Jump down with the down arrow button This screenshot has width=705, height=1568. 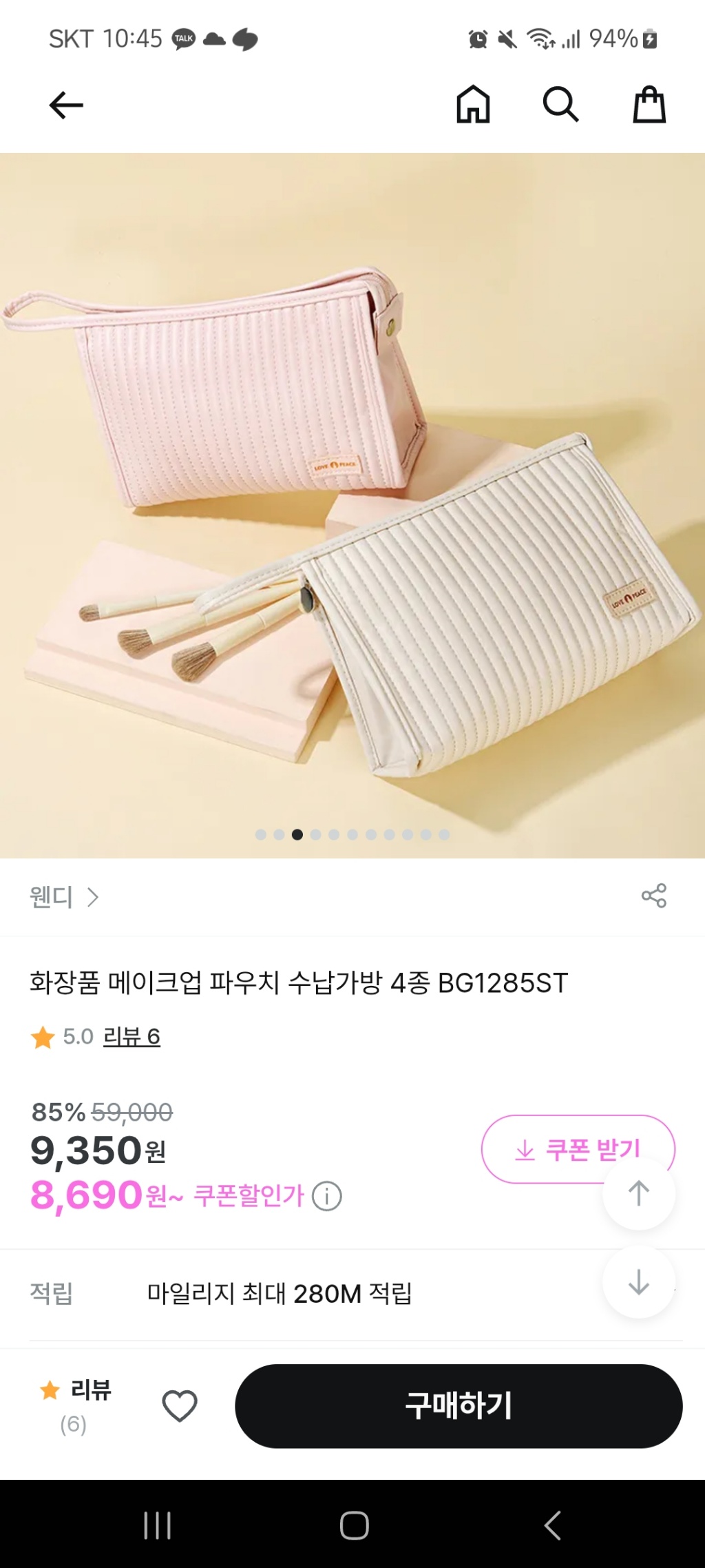pos(638,1282)
